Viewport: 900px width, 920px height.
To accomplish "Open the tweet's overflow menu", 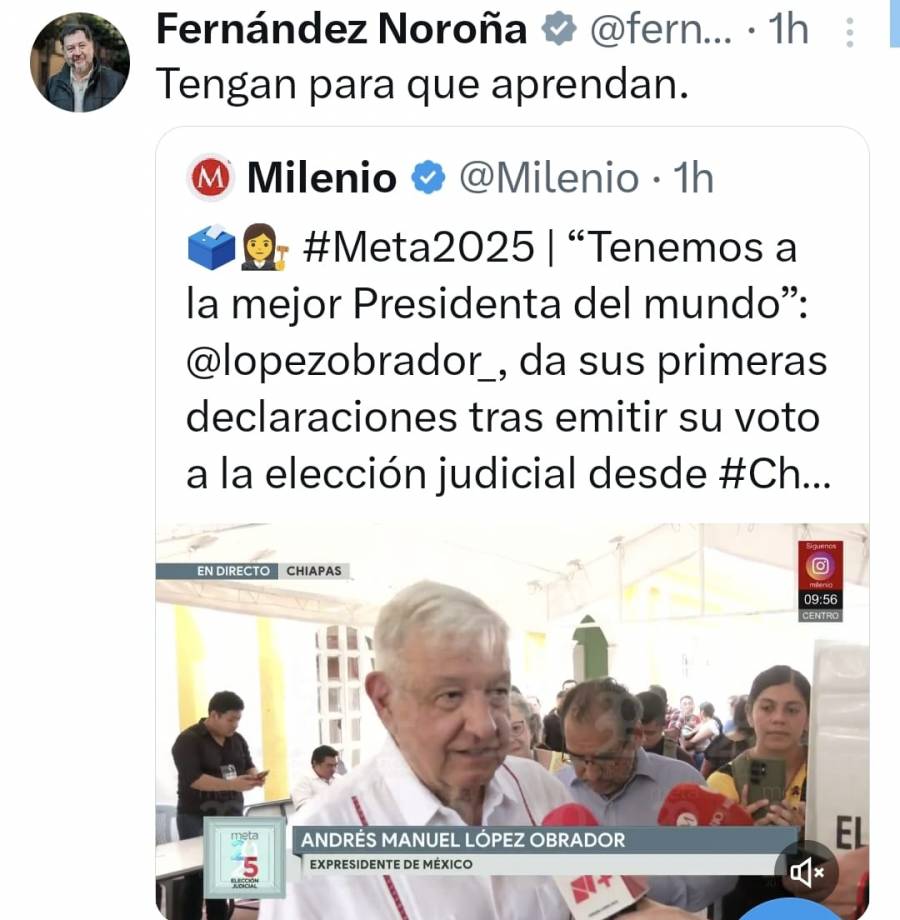I will tap(850, 33).
